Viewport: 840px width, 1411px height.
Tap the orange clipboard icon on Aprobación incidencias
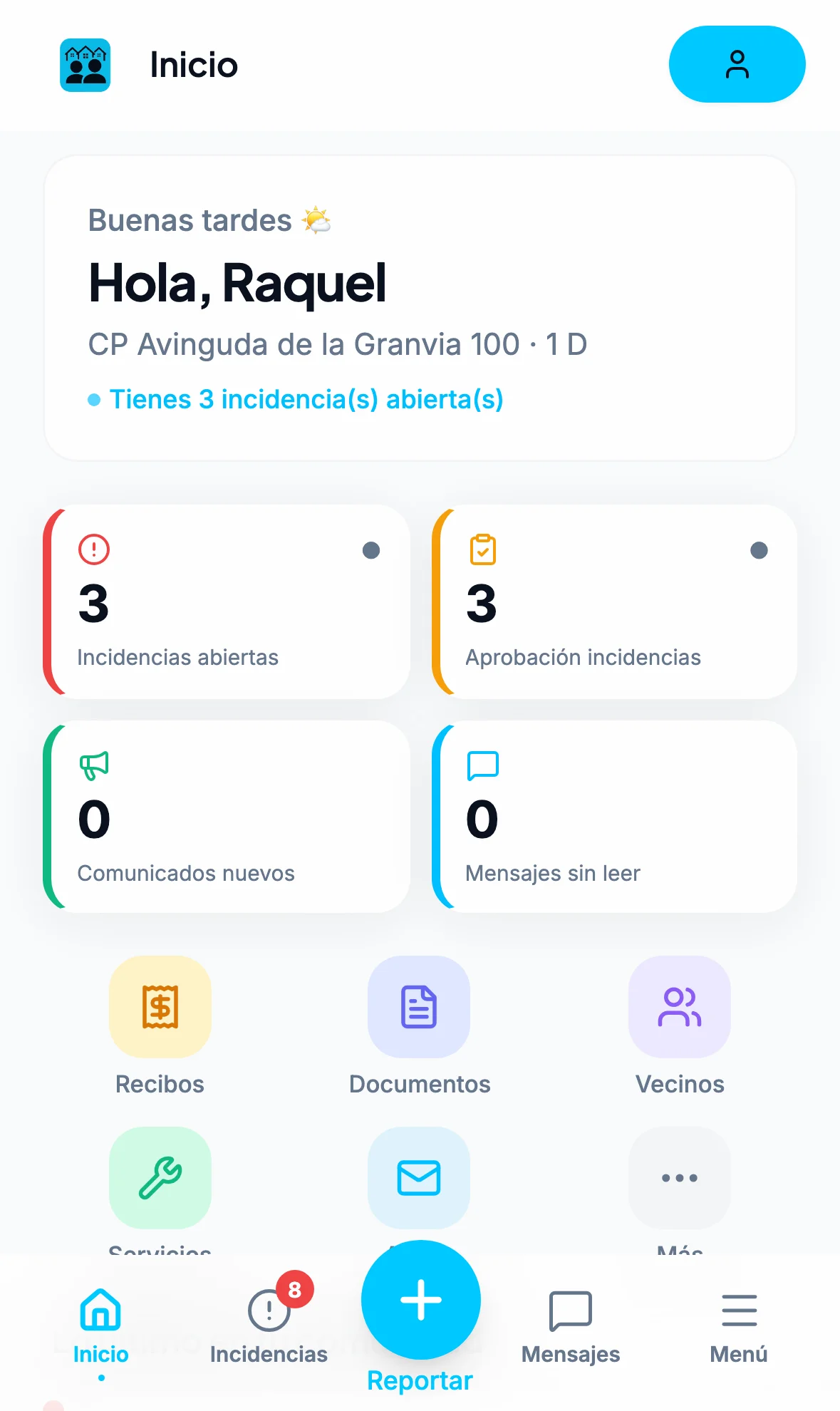tap(482, 549)
